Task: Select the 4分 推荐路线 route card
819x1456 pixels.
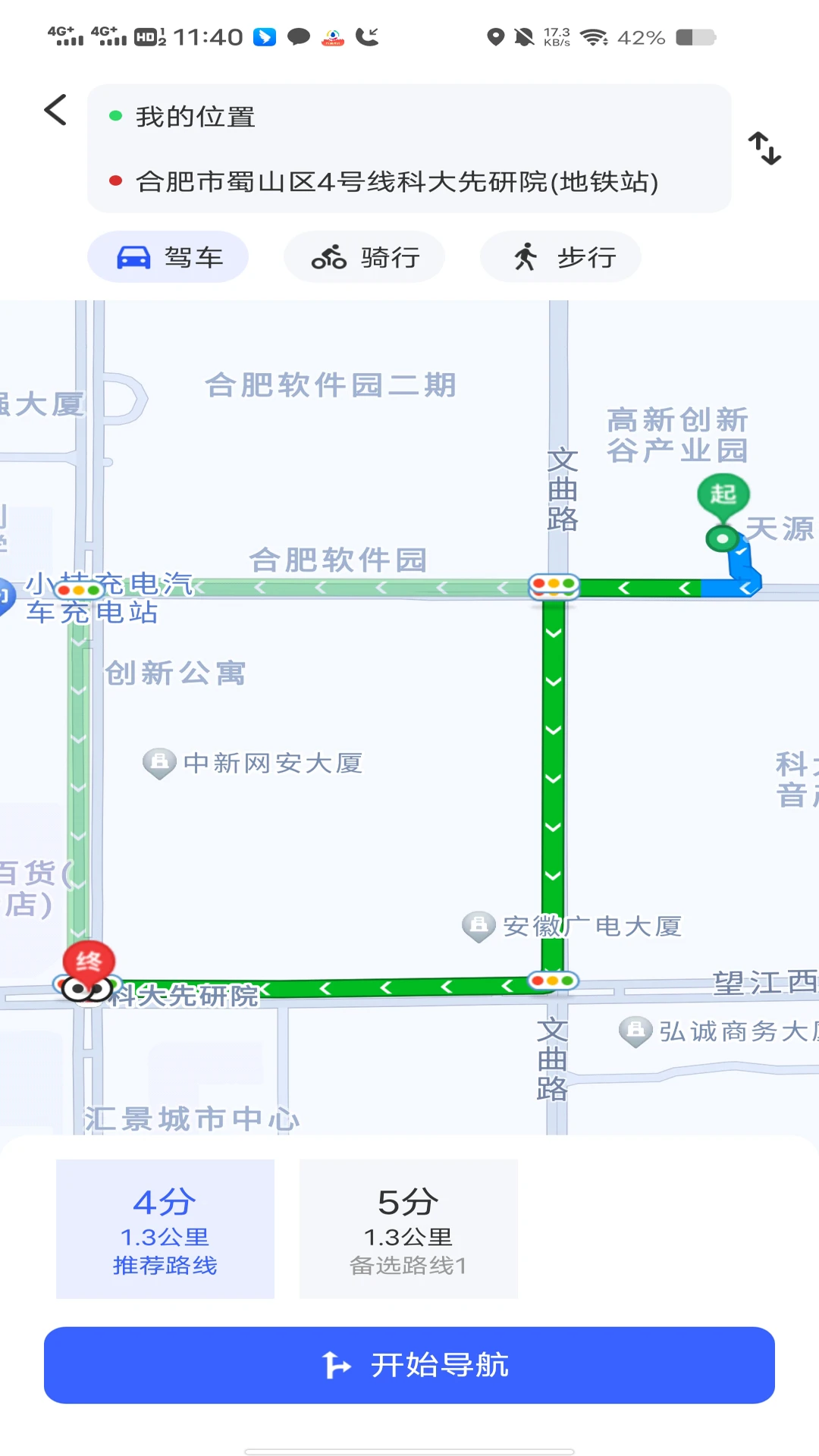Action: 165,1229
